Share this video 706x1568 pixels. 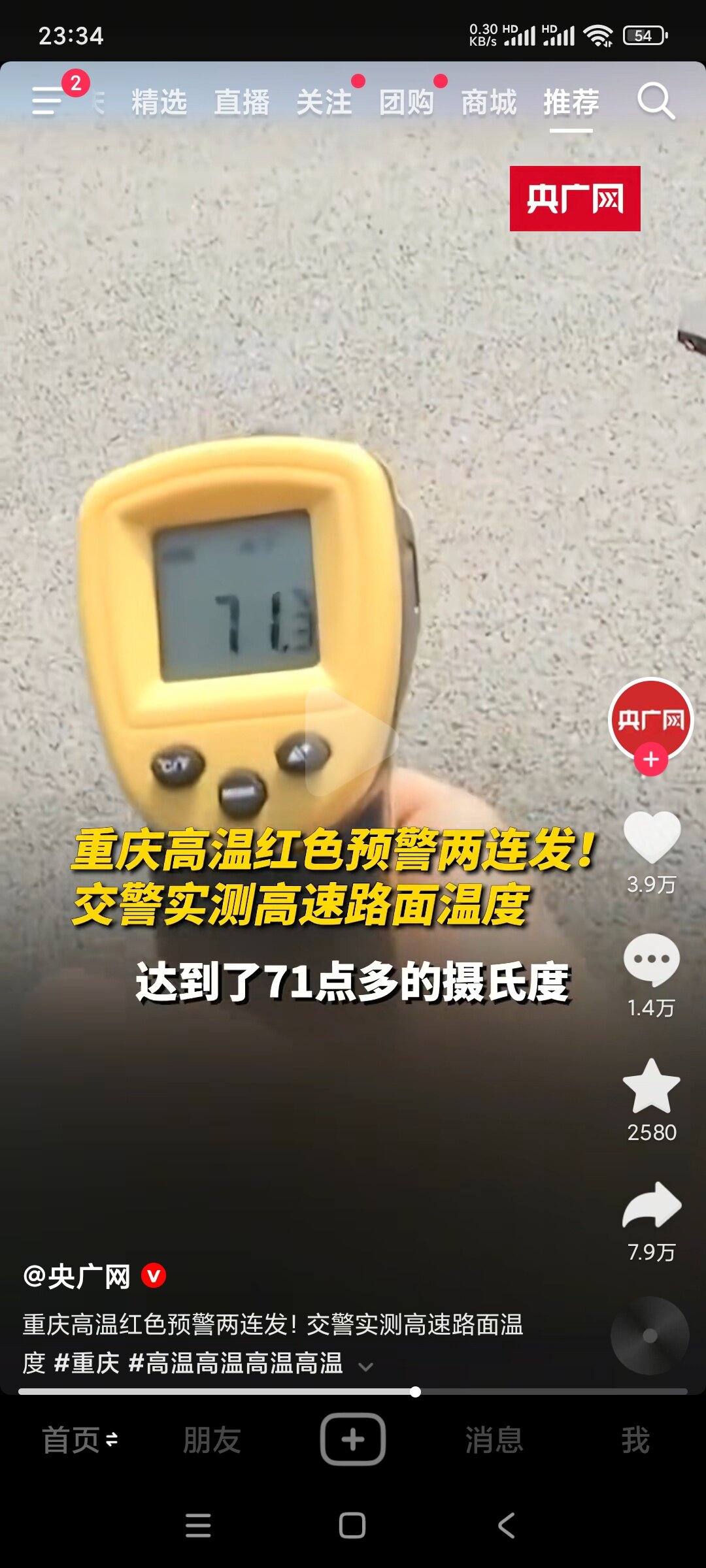point(652,1205)
